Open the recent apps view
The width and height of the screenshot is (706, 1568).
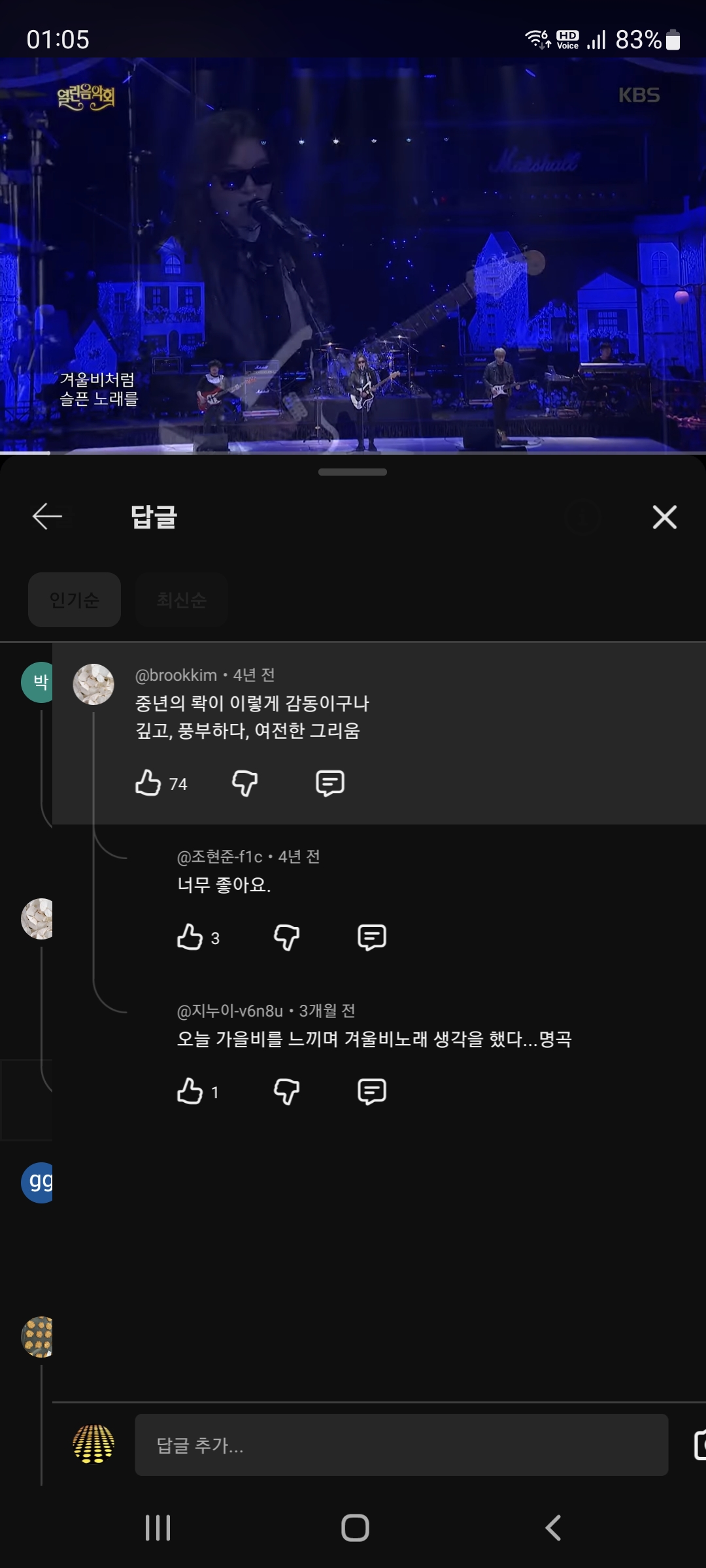pyautogui.click(x=158, y=1527)
